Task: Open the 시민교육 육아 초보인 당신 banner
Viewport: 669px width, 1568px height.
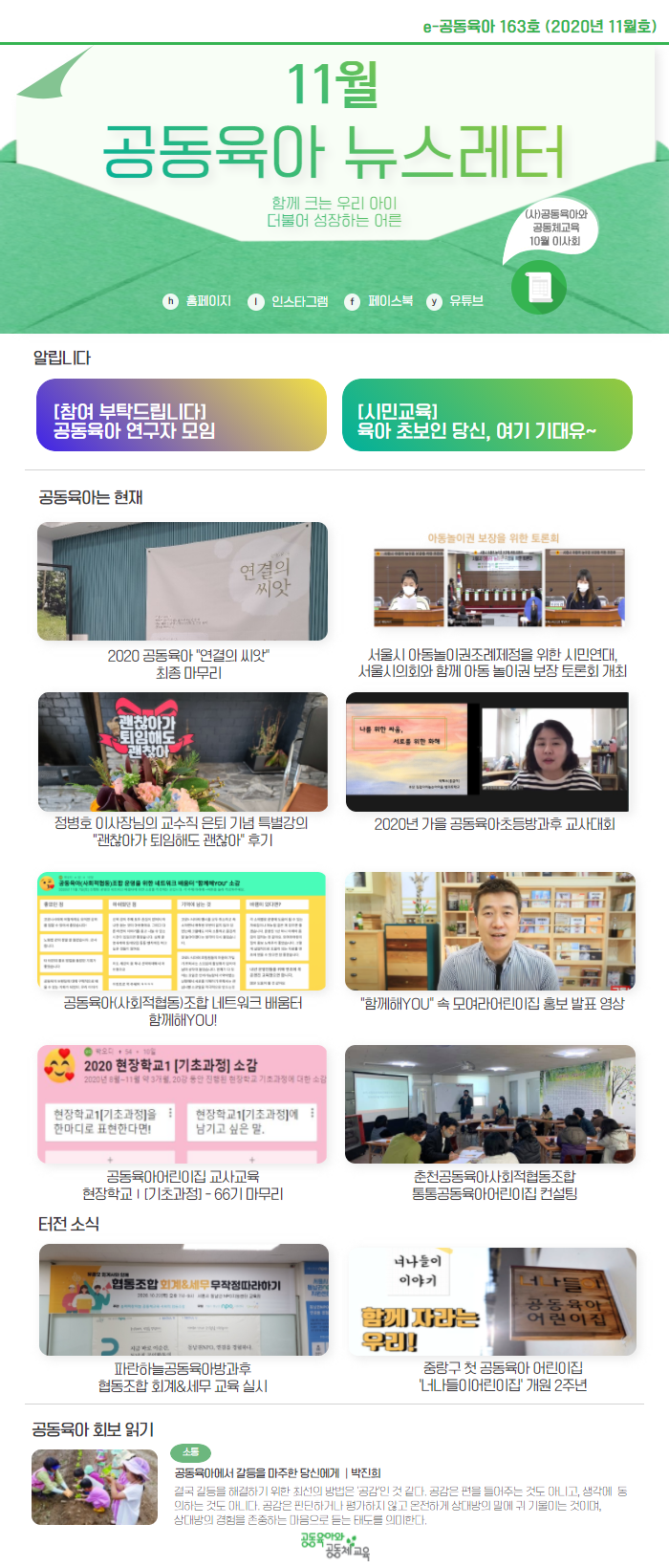Action: (x=487, y=415)
